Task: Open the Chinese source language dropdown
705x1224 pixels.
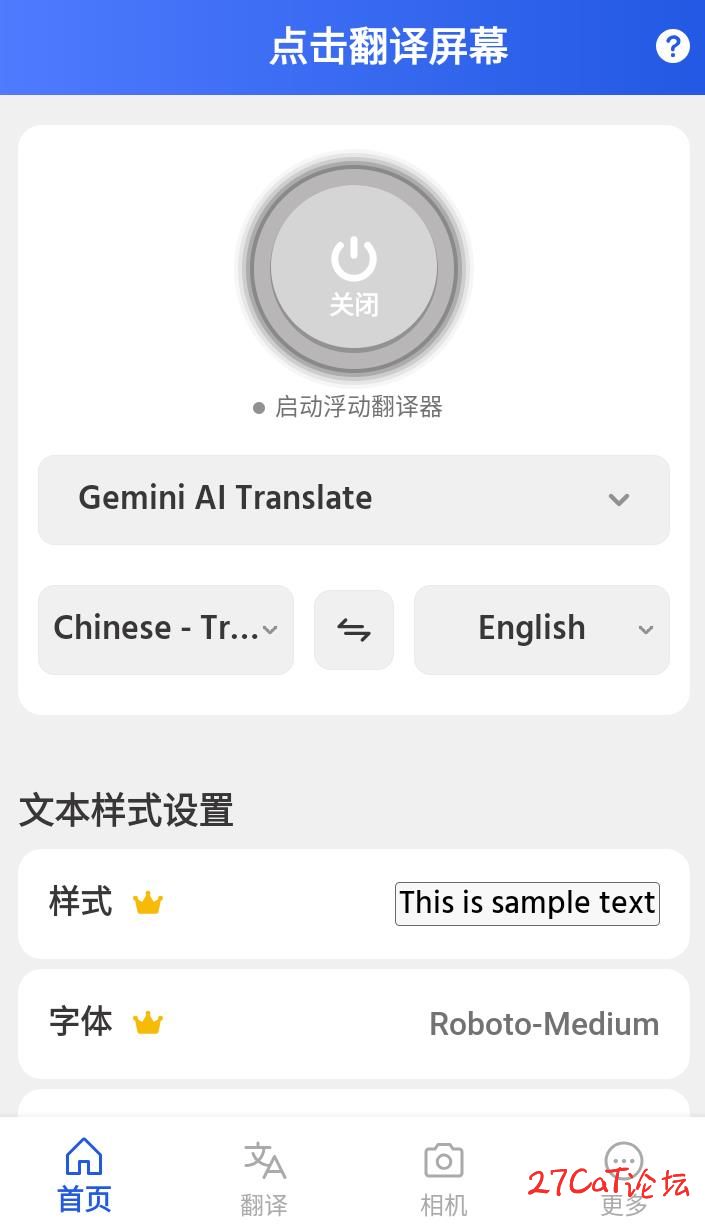Action: (x=166, y=630)
